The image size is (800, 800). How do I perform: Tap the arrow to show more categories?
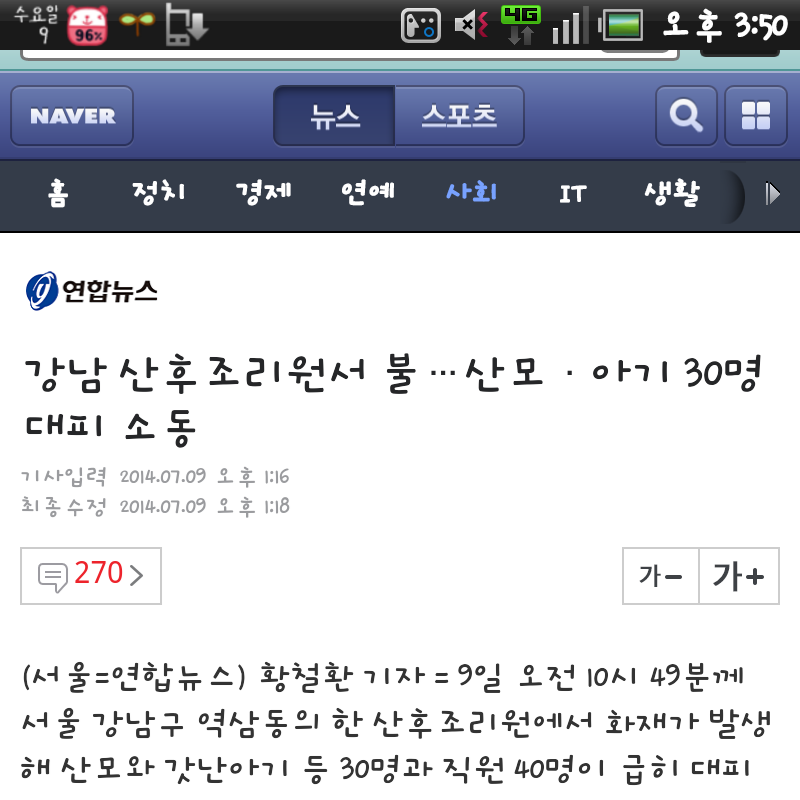click(x=772, y=193)
